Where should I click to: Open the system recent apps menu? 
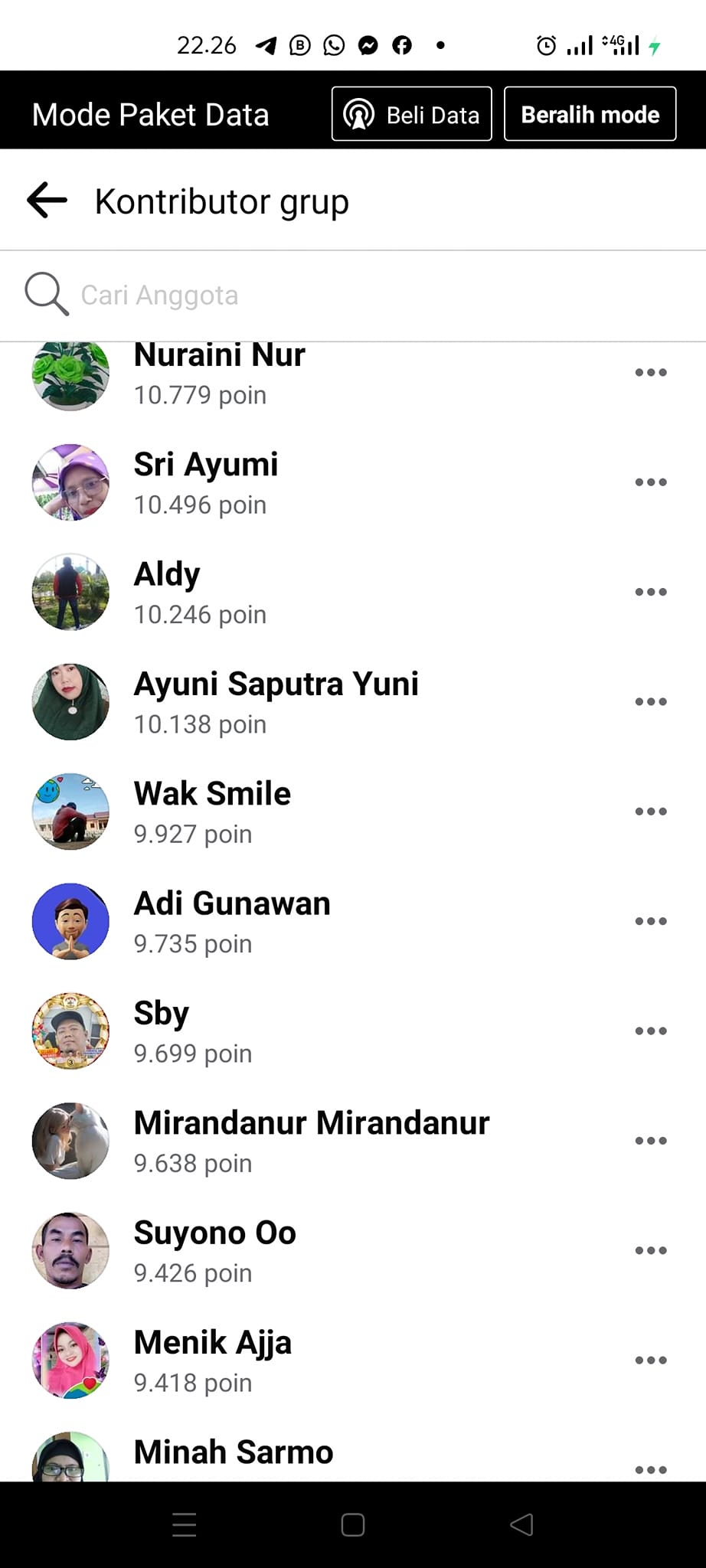(185, 1524)
